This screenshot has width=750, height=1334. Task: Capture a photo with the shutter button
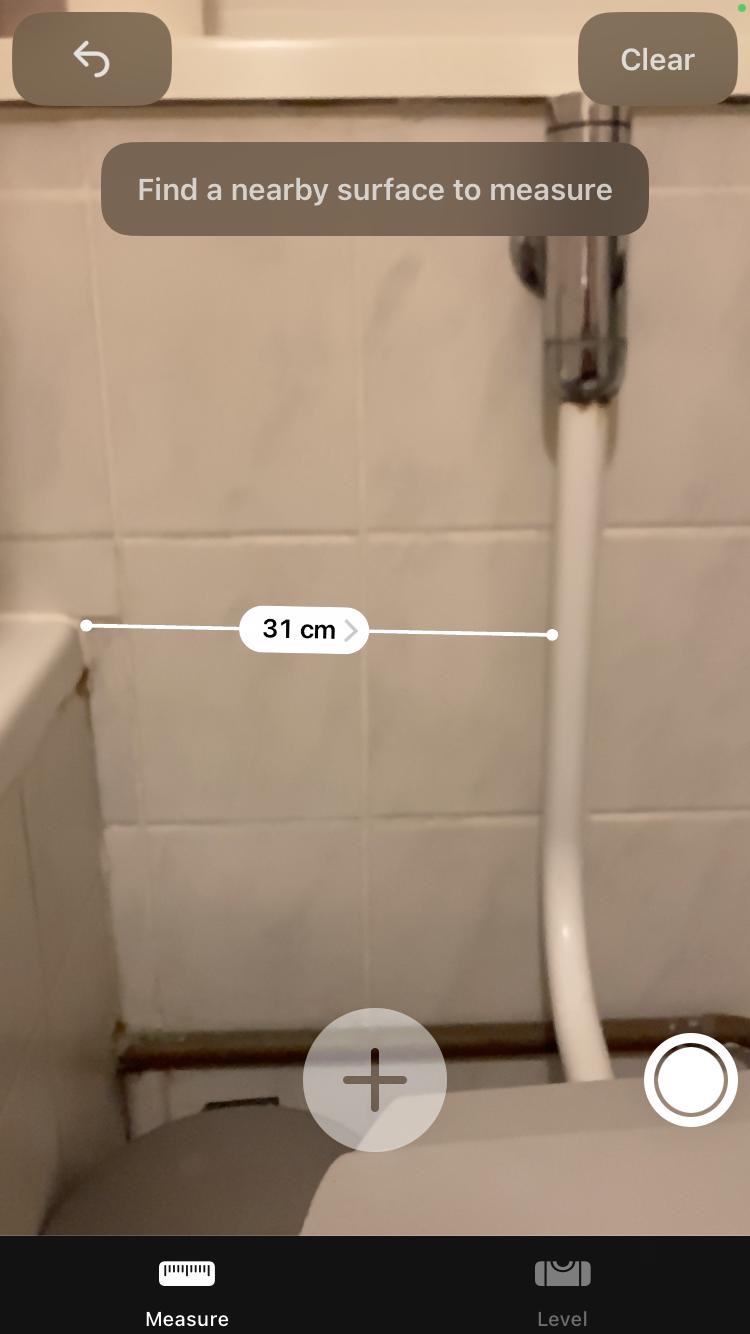[x=691, y=1080]
